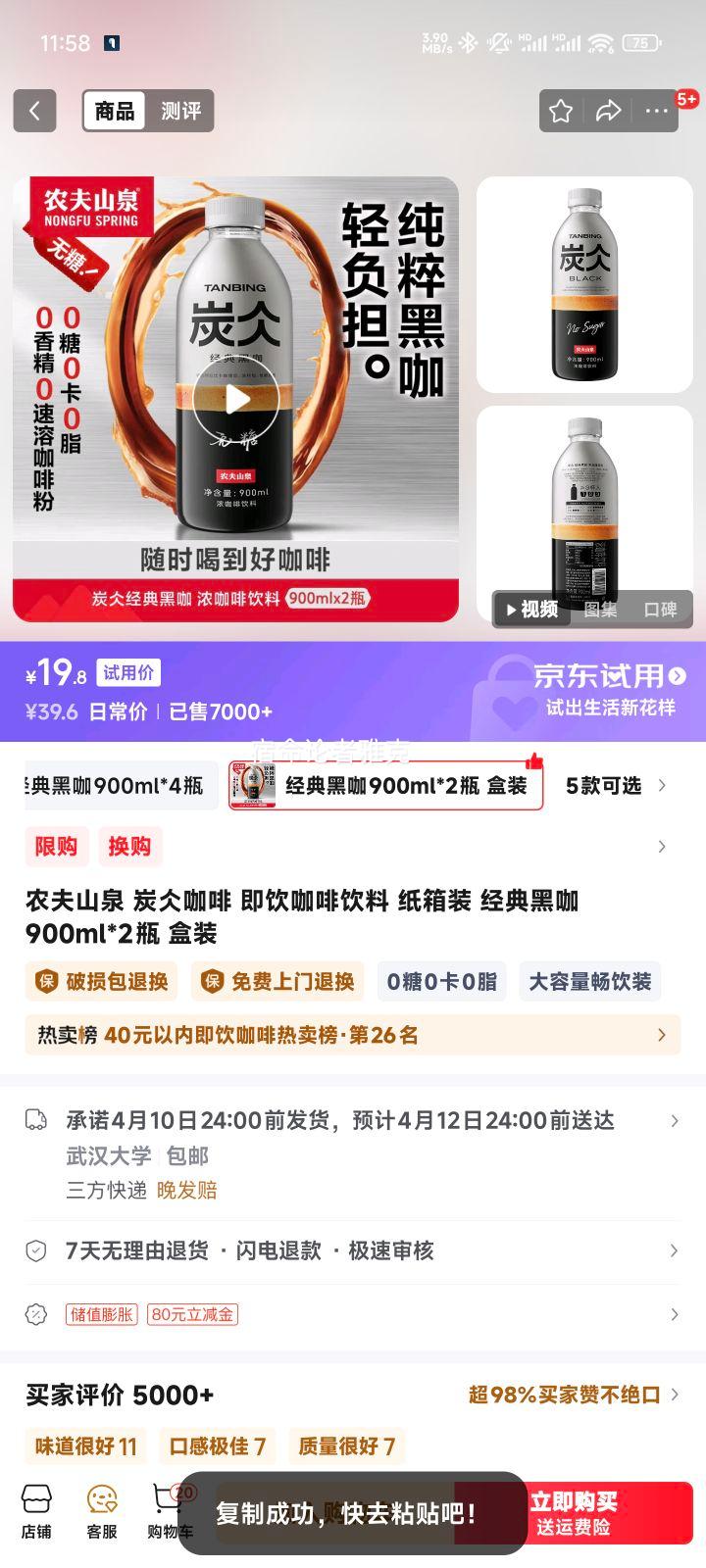Tap the back arrow at top left

coord(34,111)
